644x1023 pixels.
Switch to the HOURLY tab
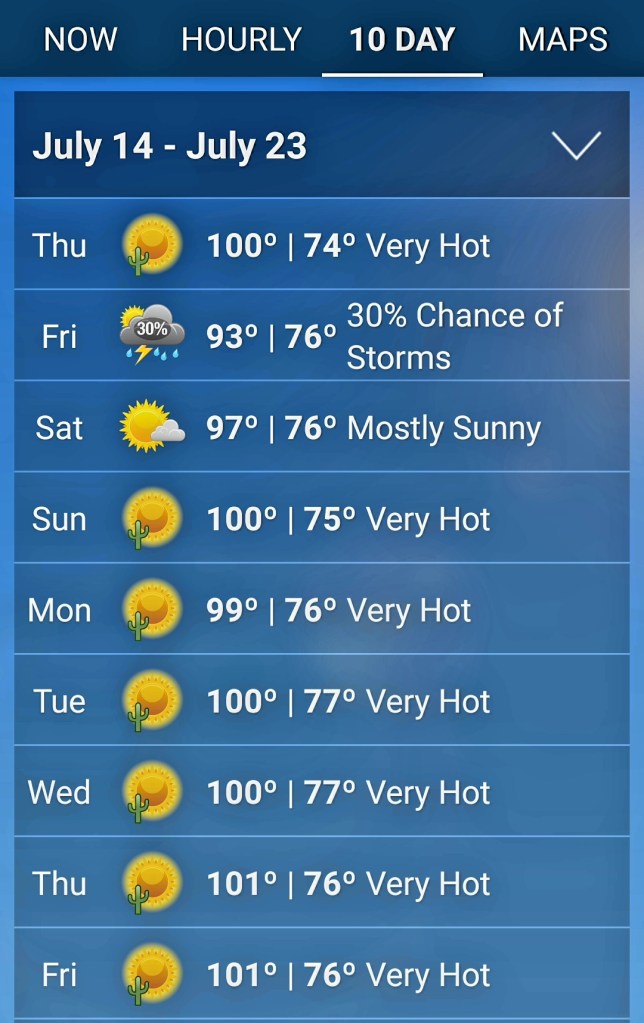click(x=241, y=40)
